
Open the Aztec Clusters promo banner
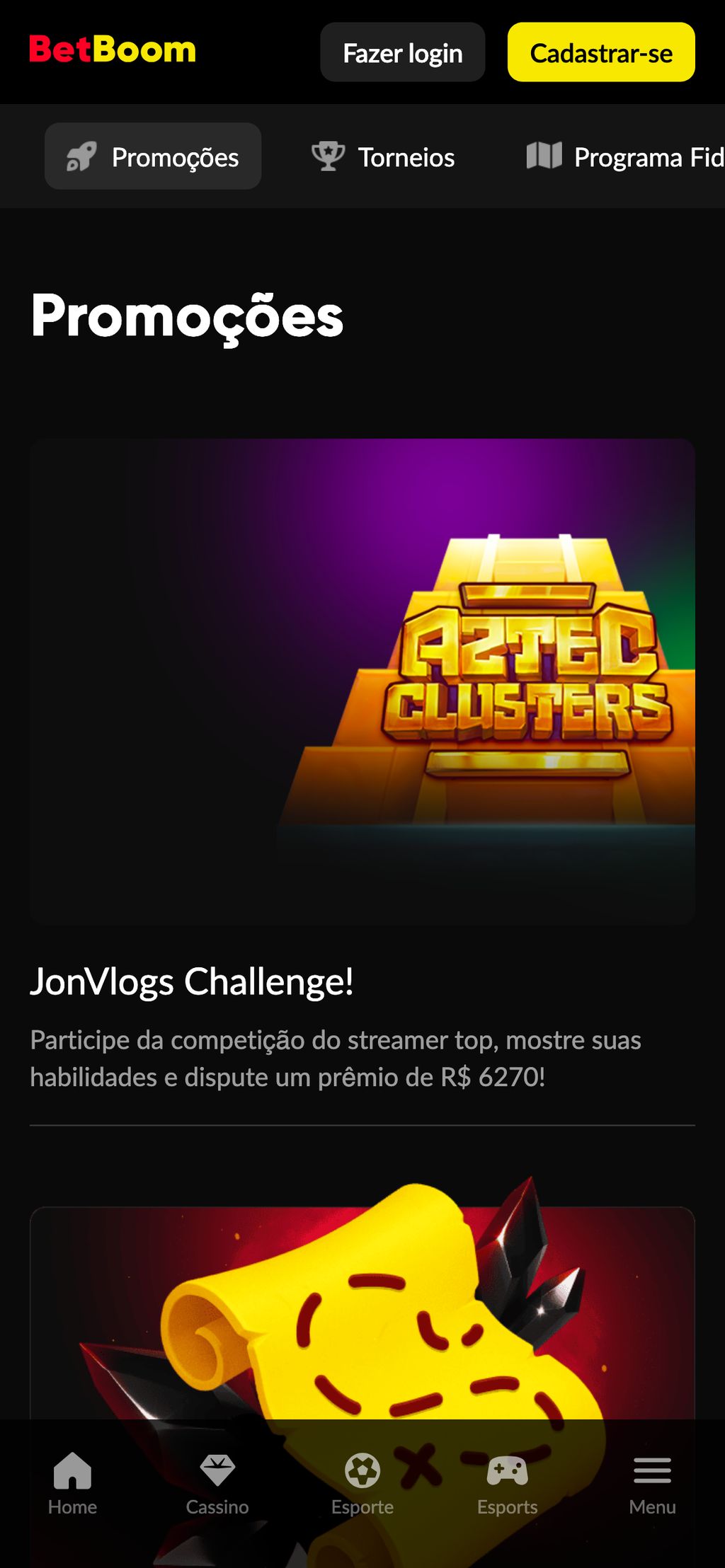(362, 679)
